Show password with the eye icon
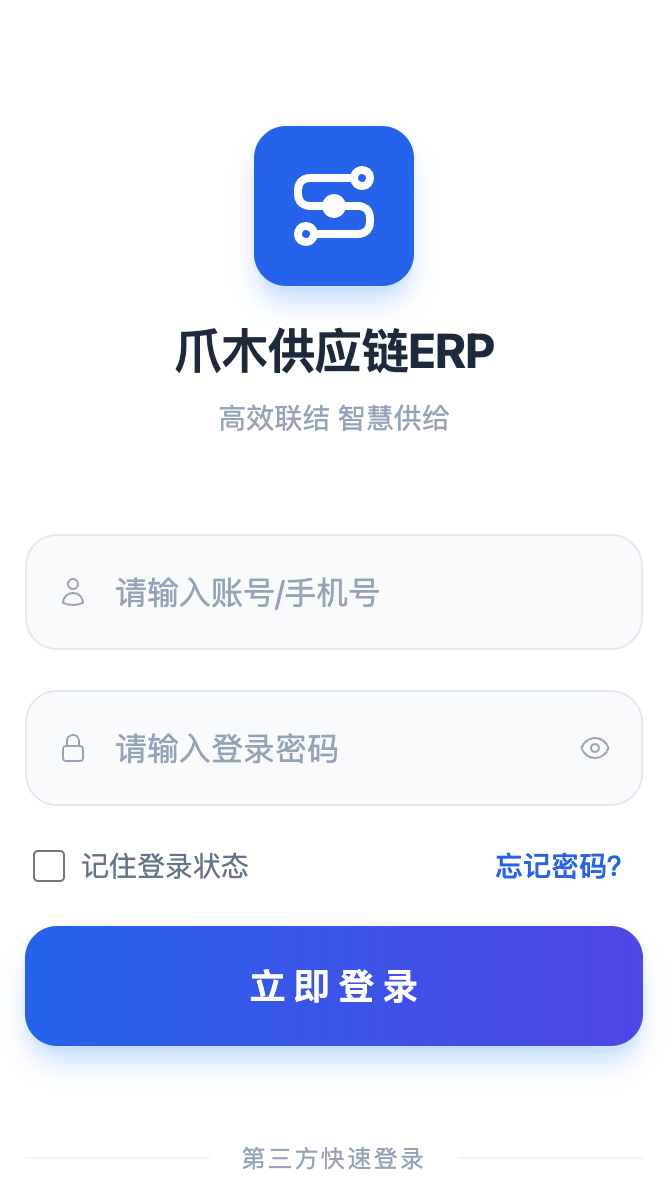Viewport: 672px width, 1184px height. (x=595, y=748)
